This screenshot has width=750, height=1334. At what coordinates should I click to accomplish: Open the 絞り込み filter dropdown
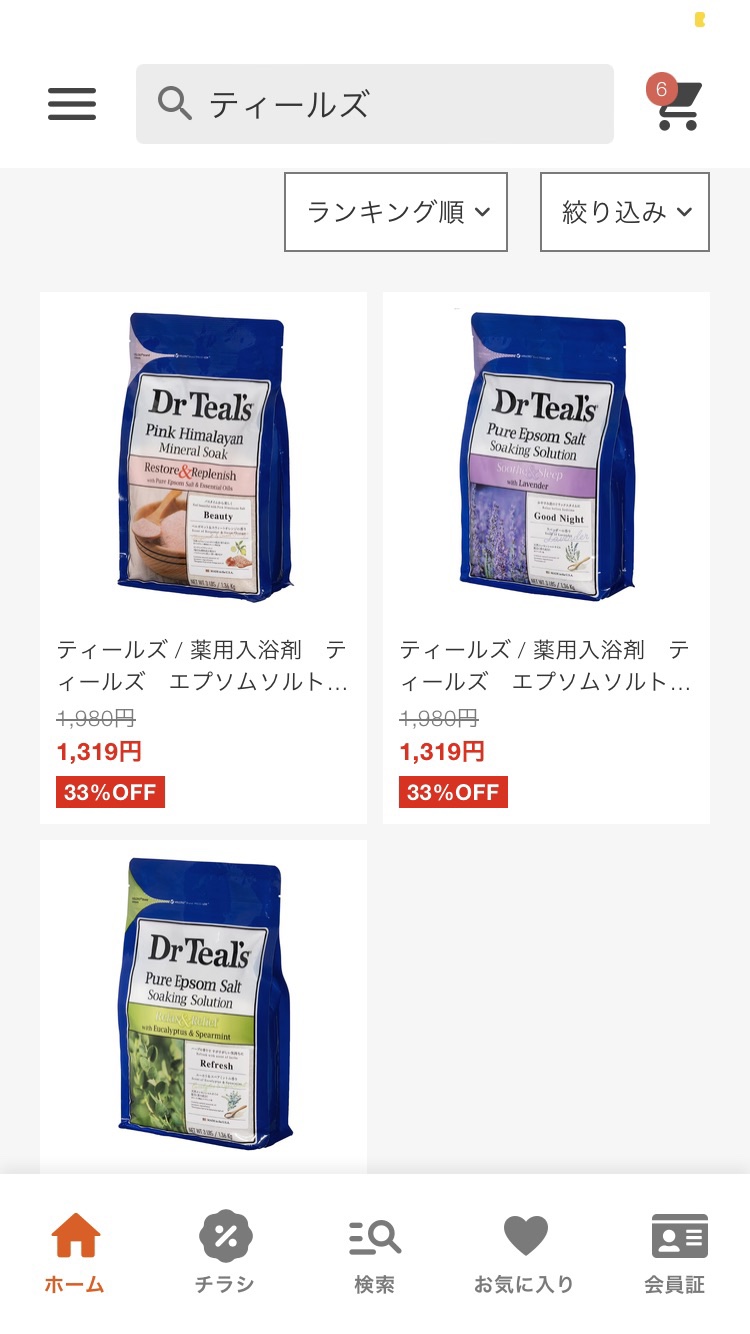point(625,212)
